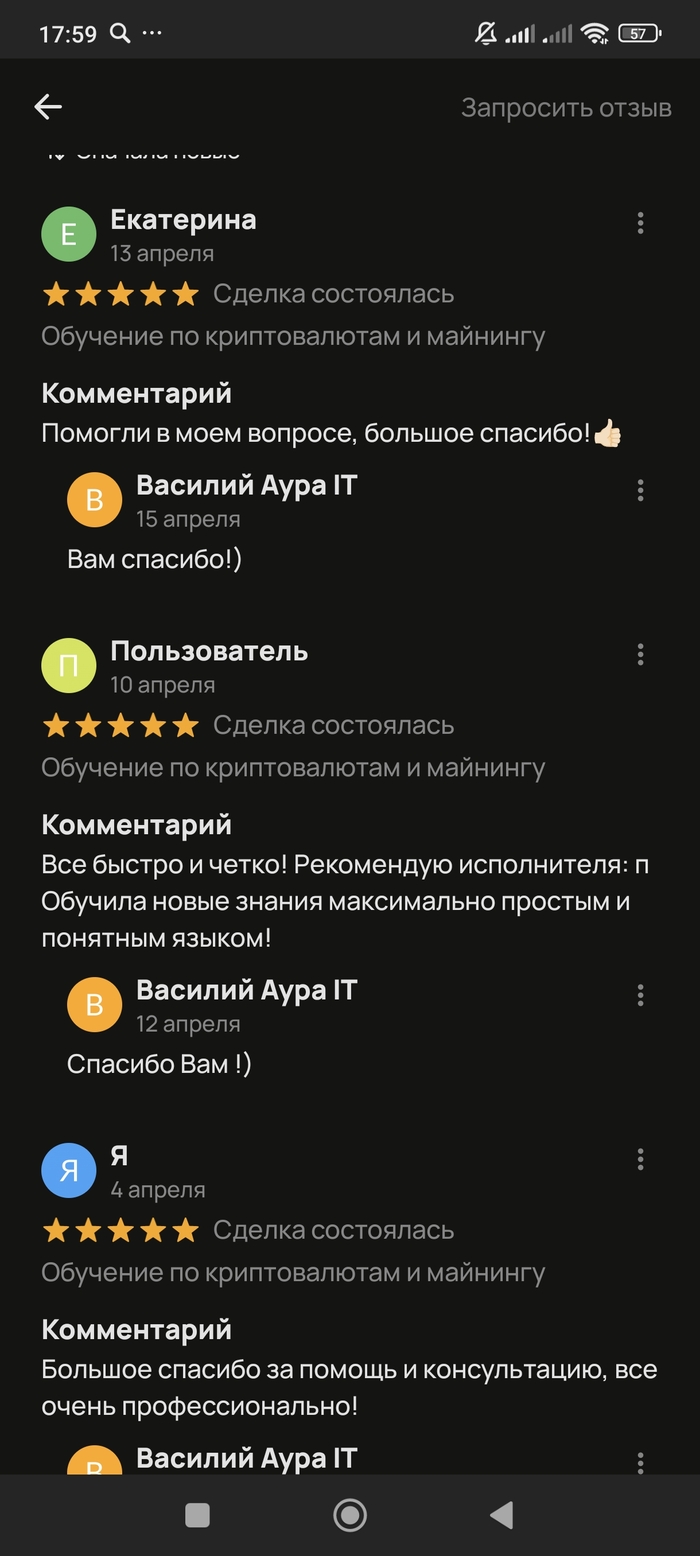Open options menu for Пользователь's review
Viewport: 700px width, 1556px height.
click(x=640, y=655)
